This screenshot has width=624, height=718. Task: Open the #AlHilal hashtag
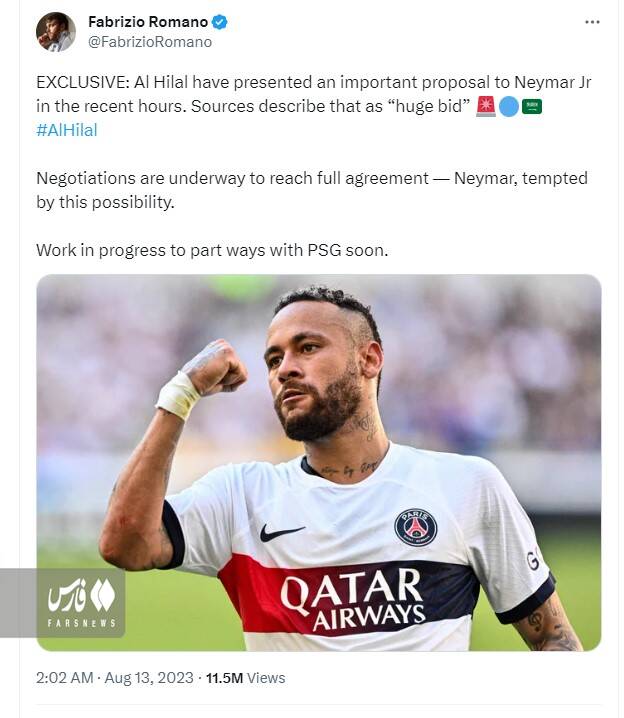pos(66,130)
